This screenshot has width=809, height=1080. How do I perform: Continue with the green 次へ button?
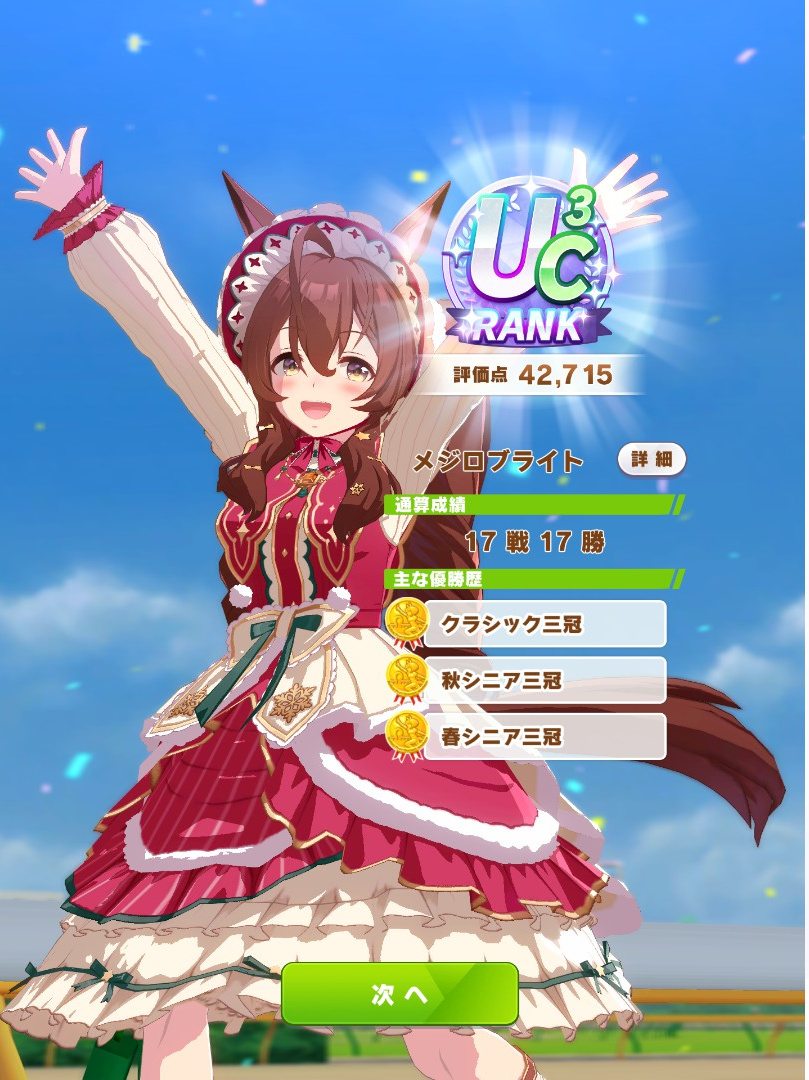[x=400, y=994]
